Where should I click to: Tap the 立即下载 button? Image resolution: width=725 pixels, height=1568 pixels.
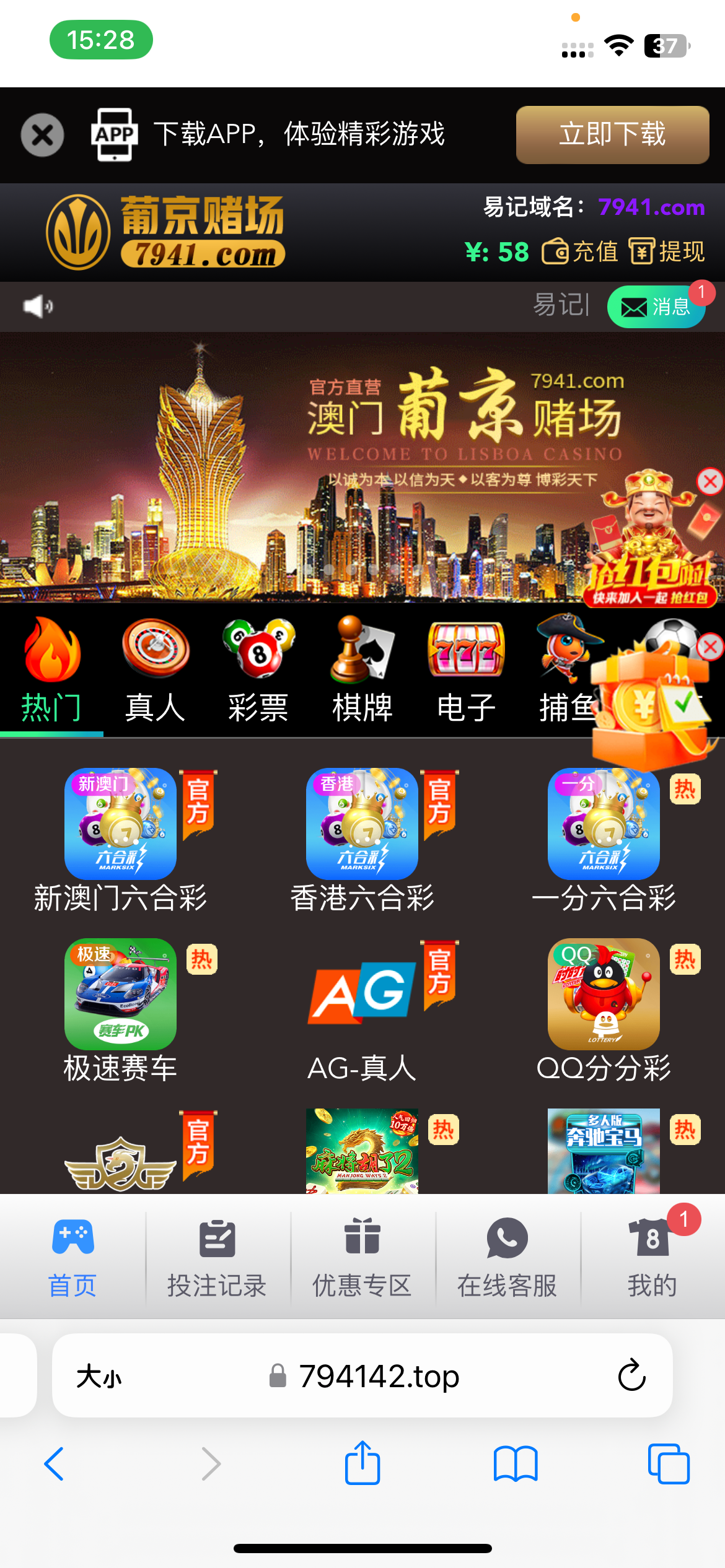(612, 135)
